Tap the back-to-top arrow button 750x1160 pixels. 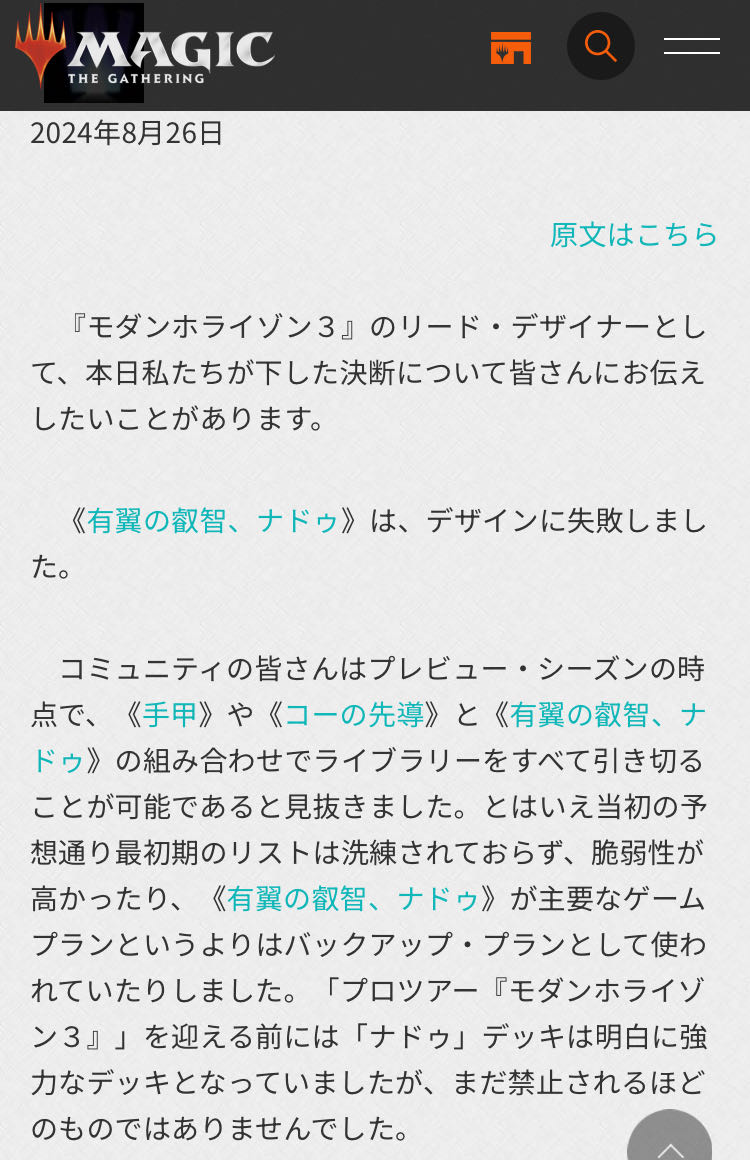point(670,1139)
